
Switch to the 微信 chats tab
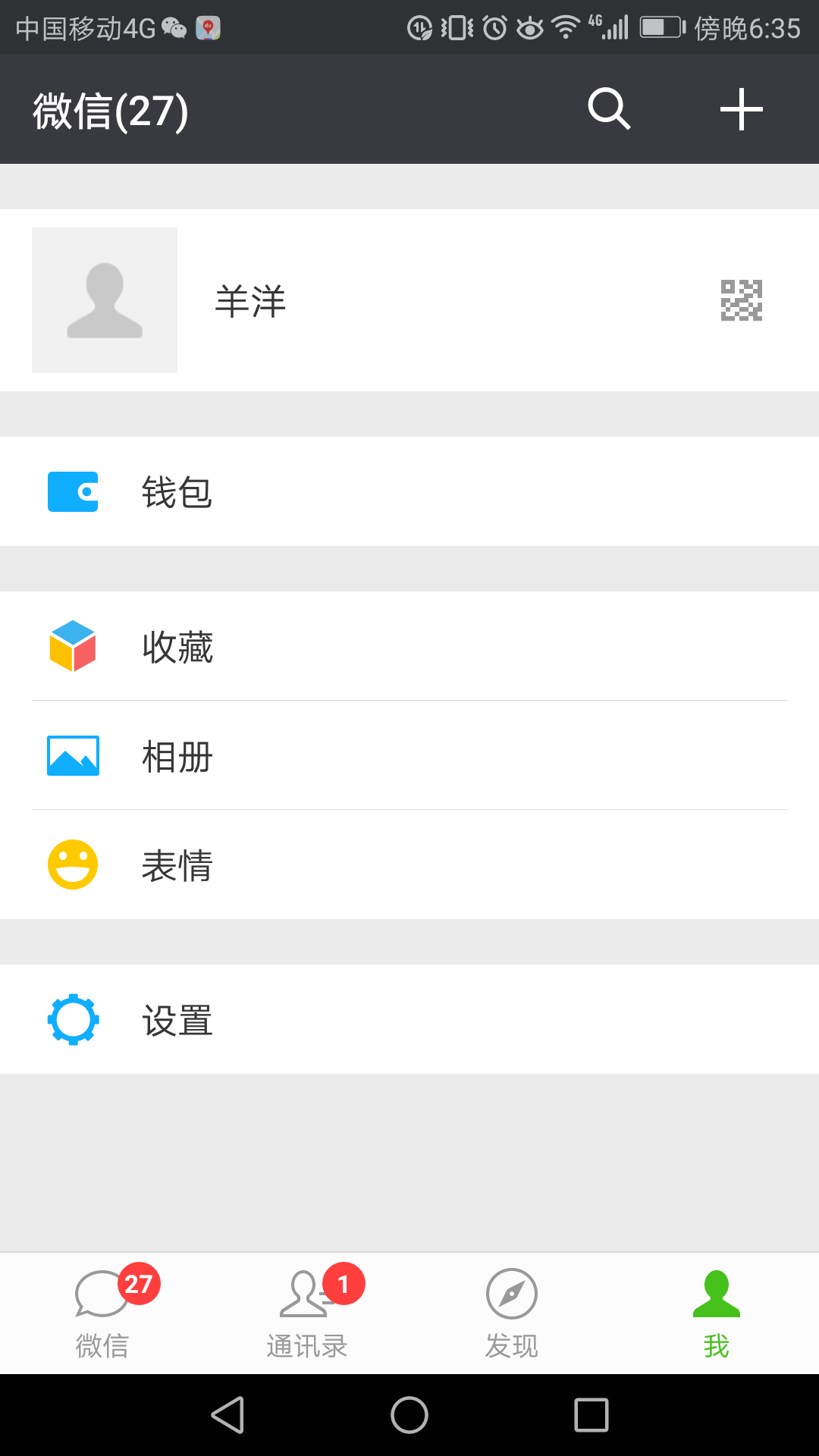(x=102, y=1313)
